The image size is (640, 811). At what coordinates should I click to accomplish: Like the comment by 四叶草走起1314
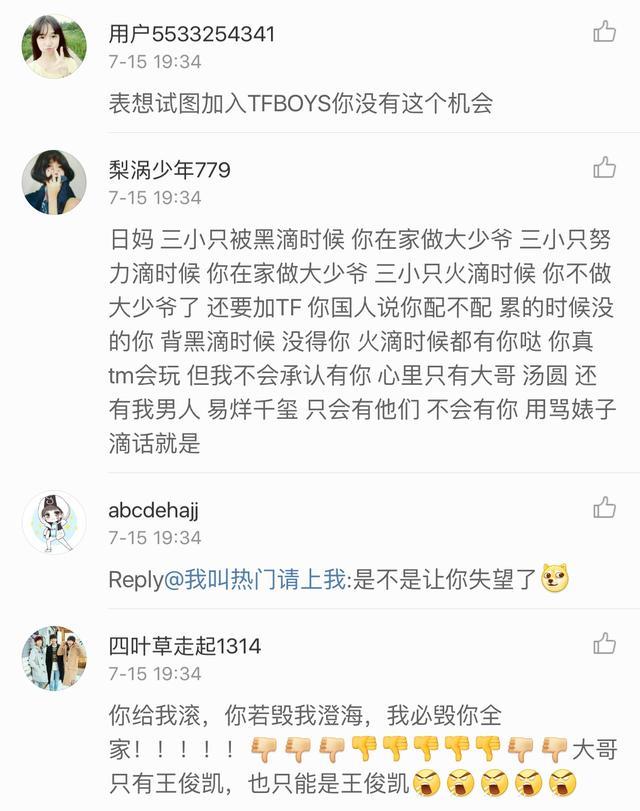coord(605,643)
